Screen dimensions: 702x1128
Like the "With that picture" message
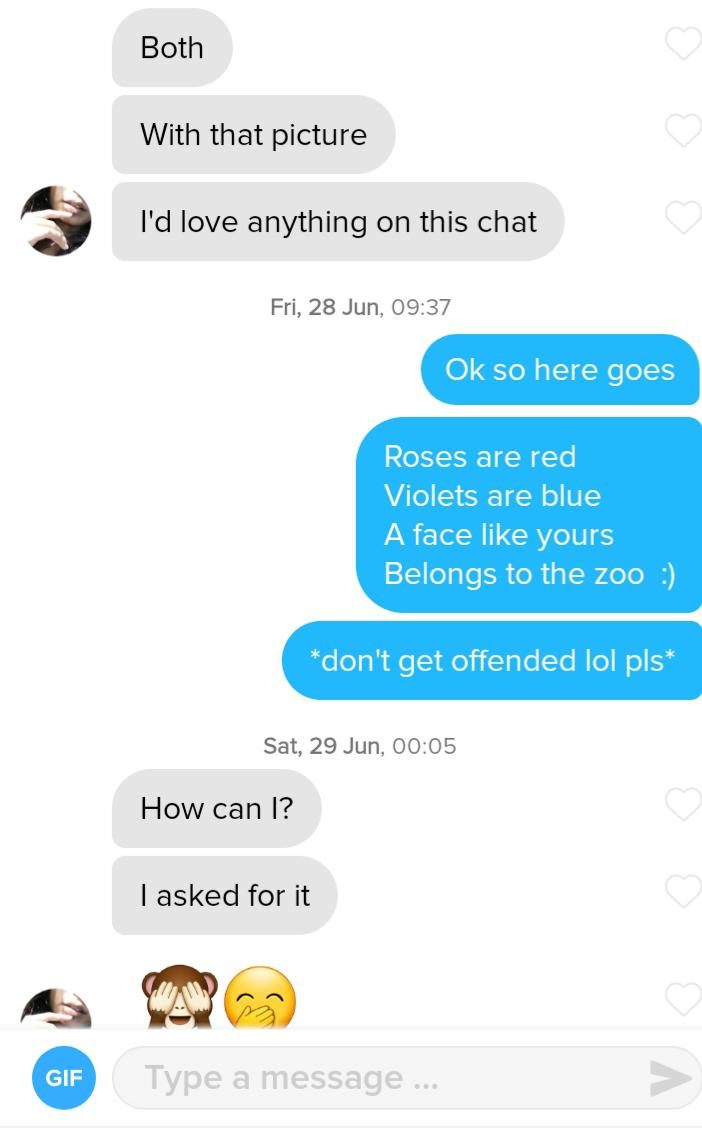[683, 131]
